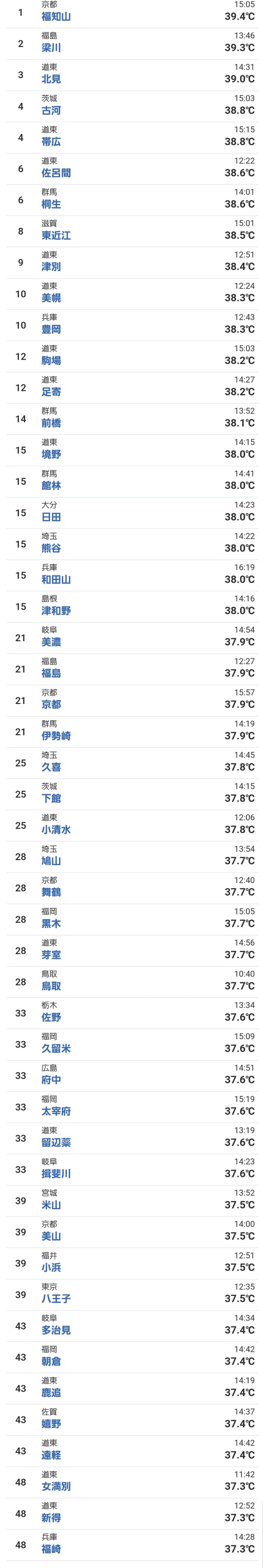
Task: Open the 福崎 link
Action: pyautogui.click(x=51, y=1549)
